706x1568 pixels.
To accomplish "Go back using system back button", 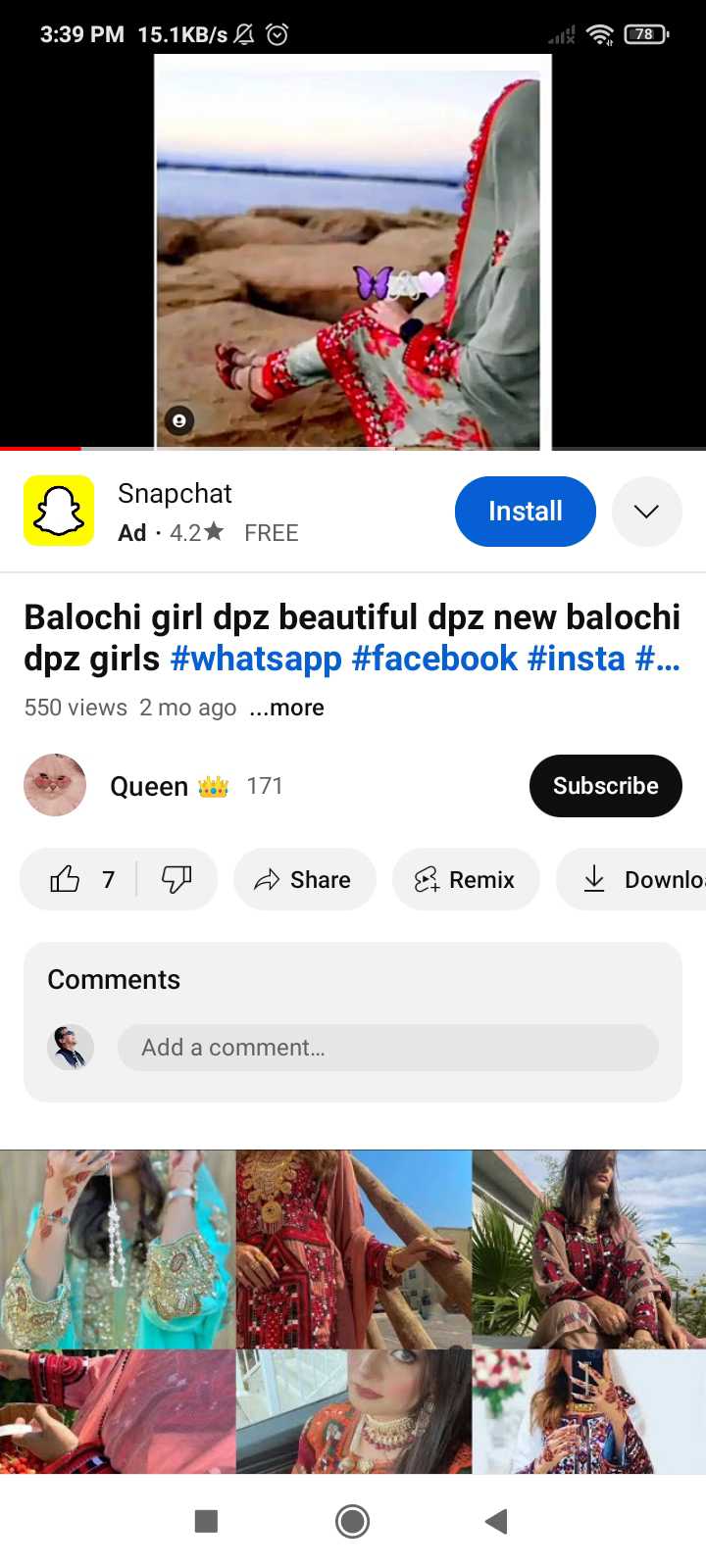I will click(x=496, y=1521).
